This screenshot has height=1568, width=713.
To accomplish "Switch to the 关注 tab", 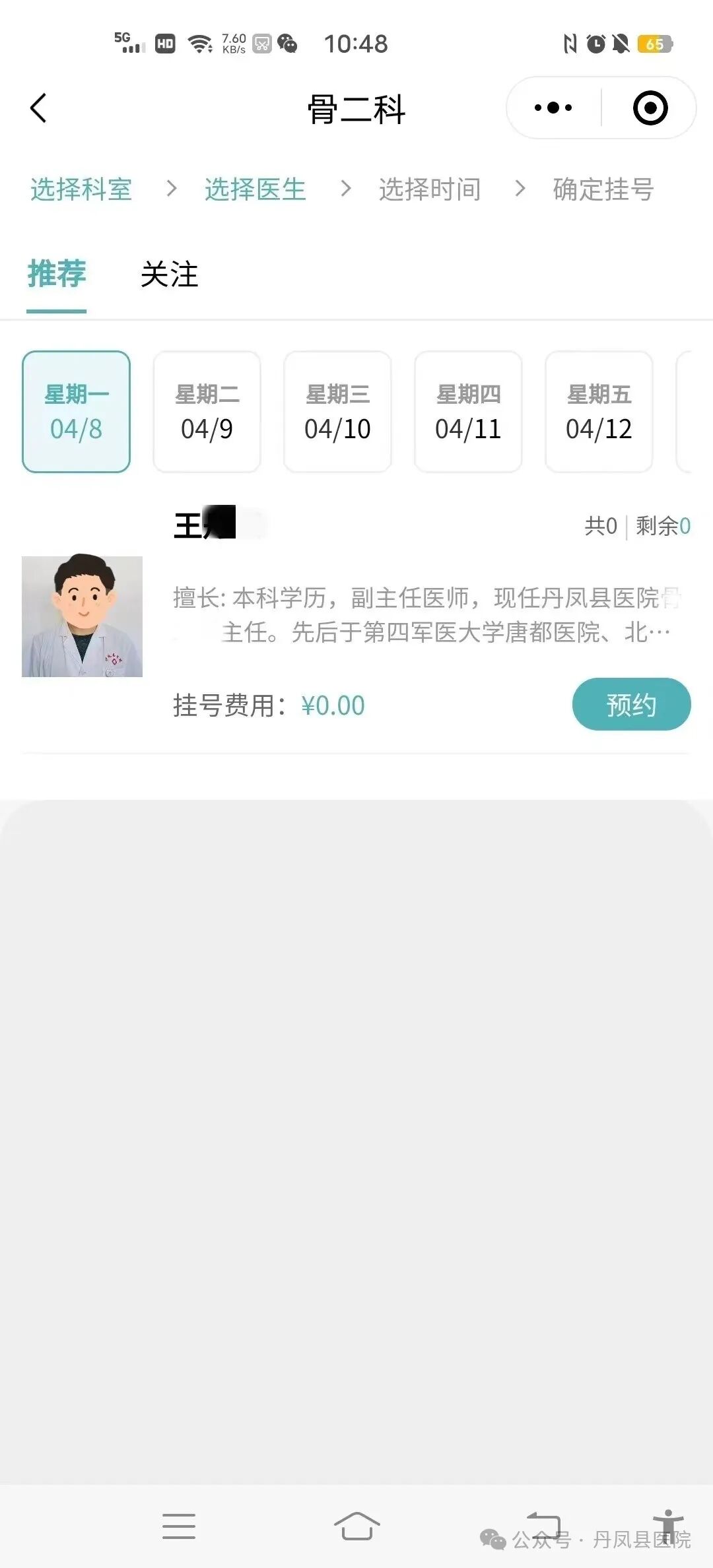I will pyautogui.click(x=169, y=275).
